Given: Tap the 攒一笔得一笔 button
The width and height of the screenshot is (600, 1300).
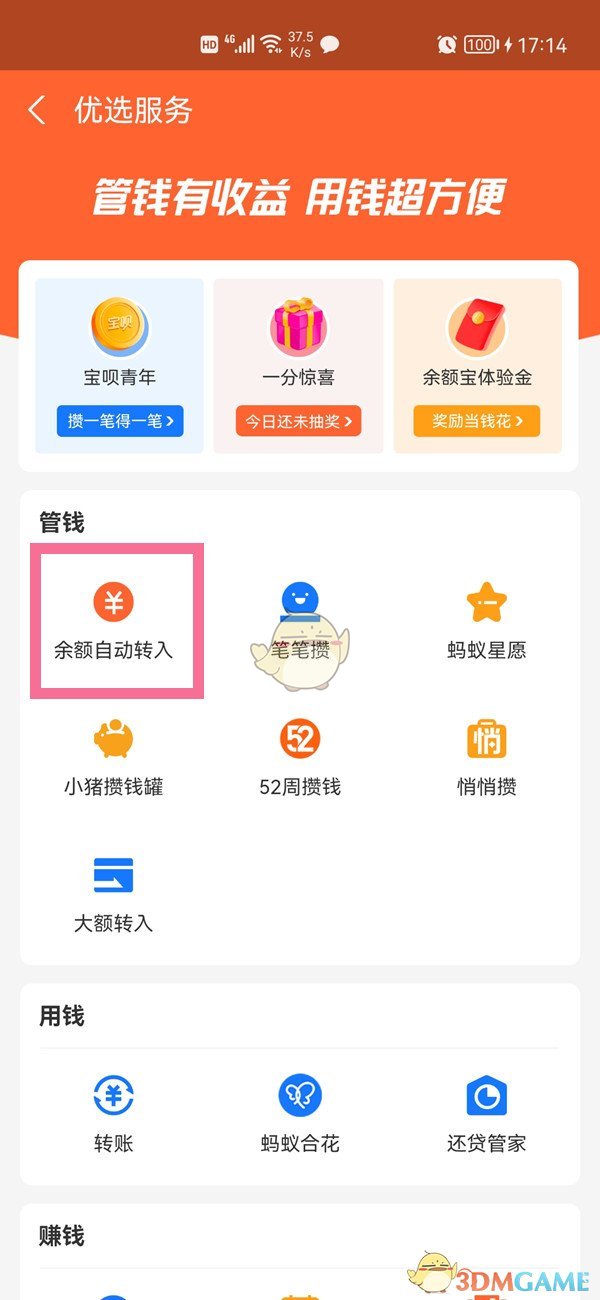Looking at the screenshot, I should point(120,421).
